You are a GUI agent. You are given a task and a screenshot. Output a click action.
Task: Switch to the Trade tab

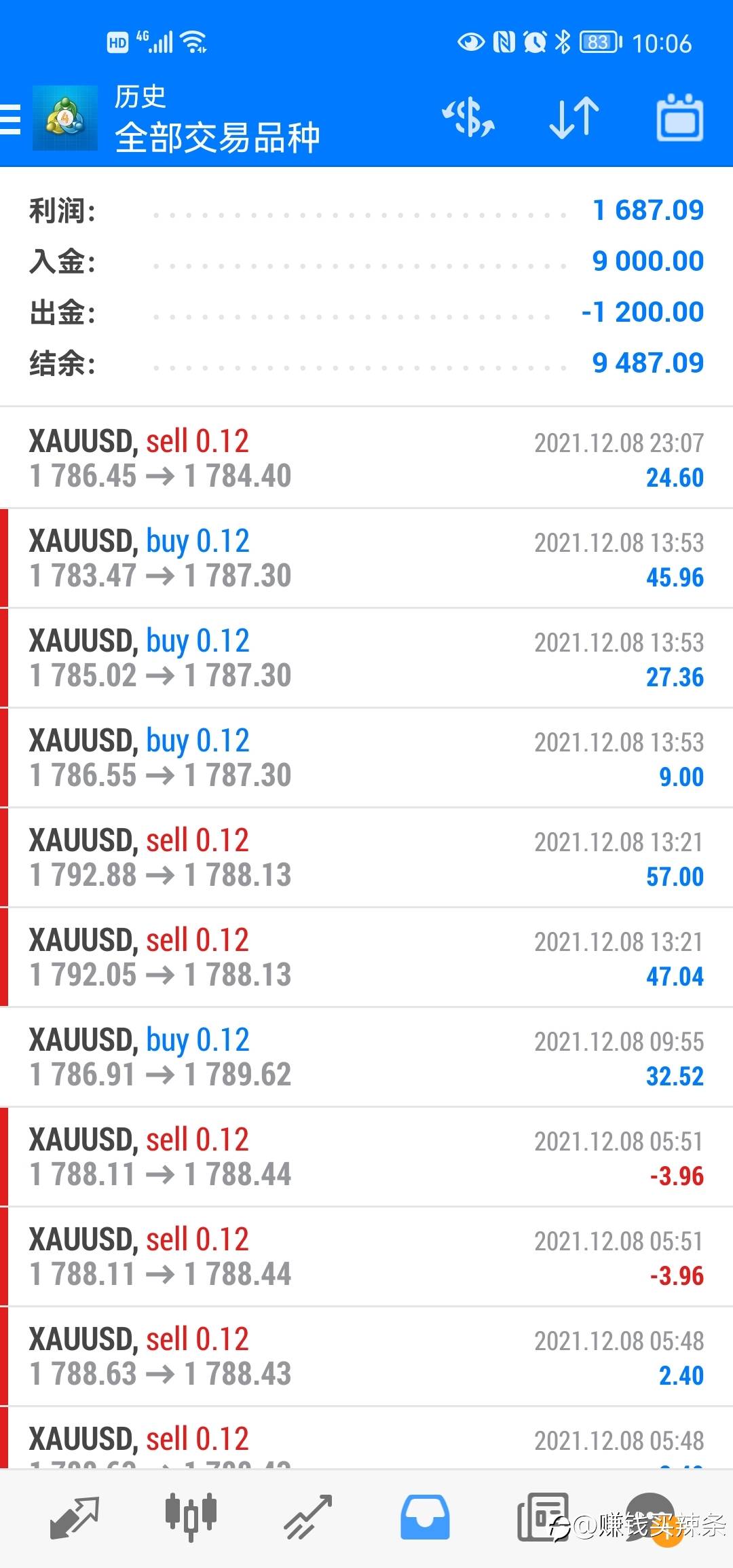[x=307, y=1518]
